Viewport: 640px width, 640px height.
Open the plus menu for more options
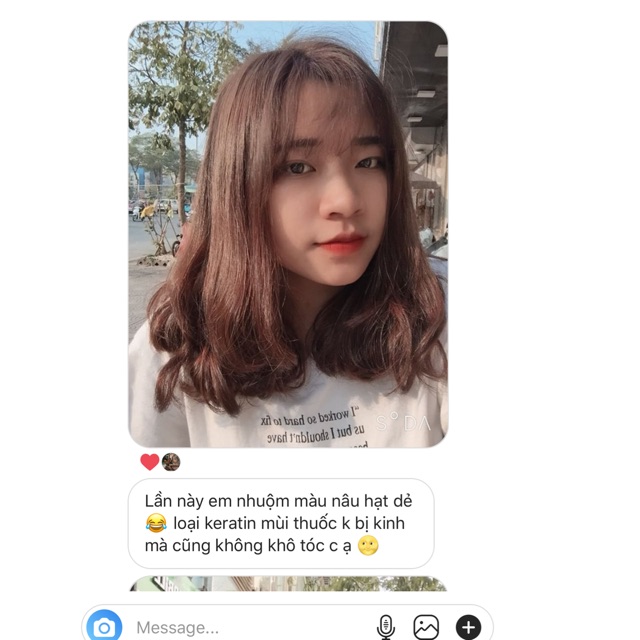tap(468, 627)
